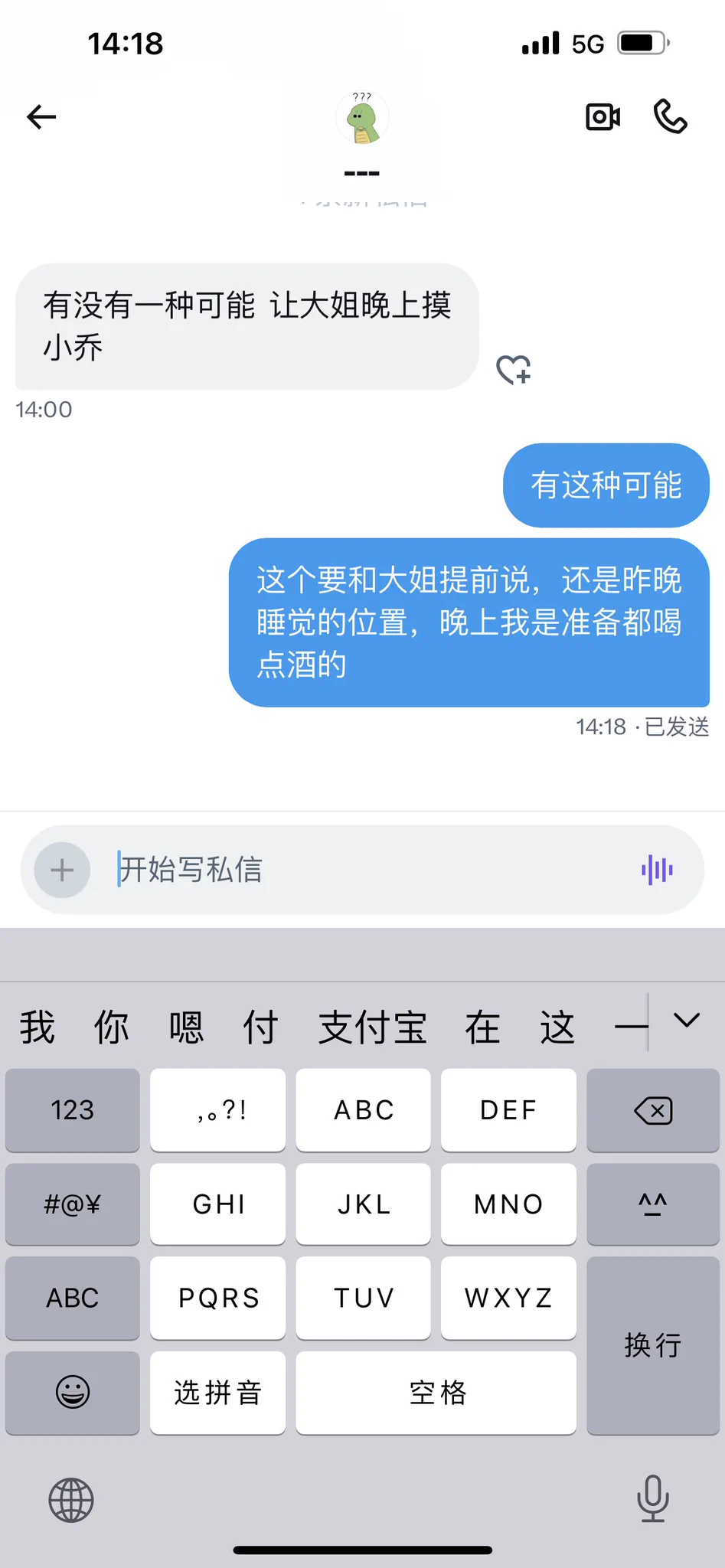
Task: Start a video call
Action: tap(603, 117)
